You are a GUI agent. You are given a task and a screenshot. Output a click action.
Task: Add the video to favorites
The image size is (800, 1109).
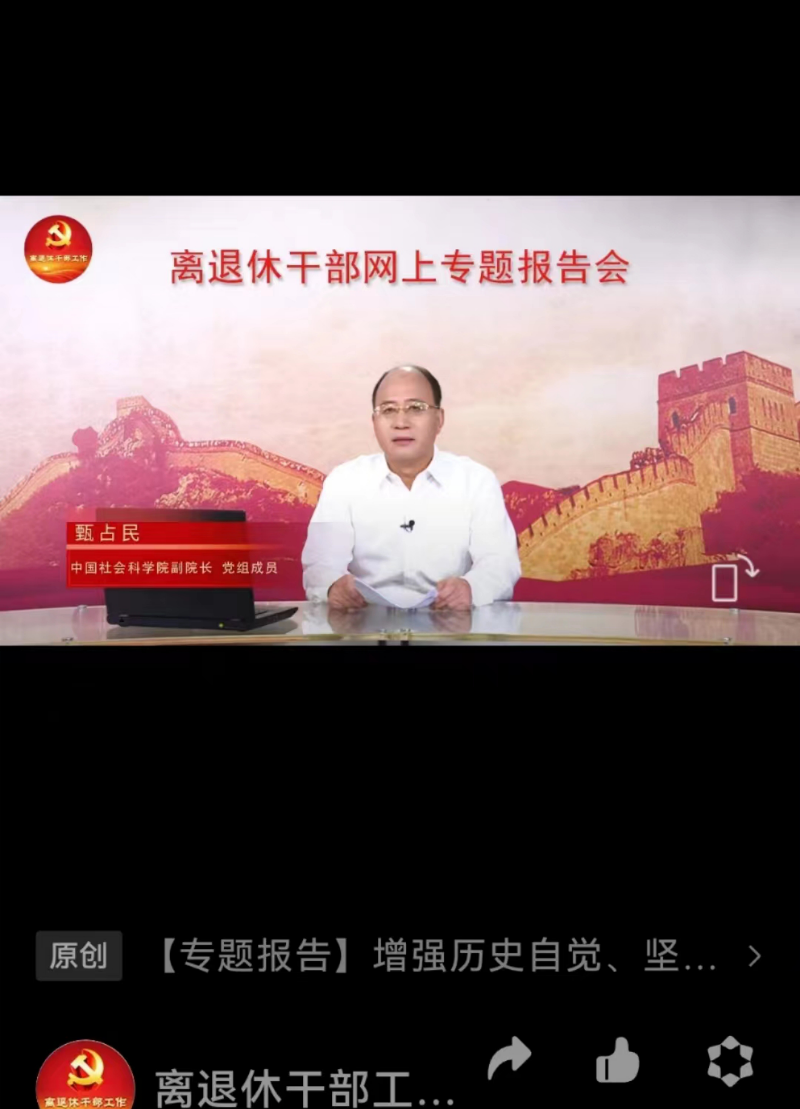[730, 1061]
